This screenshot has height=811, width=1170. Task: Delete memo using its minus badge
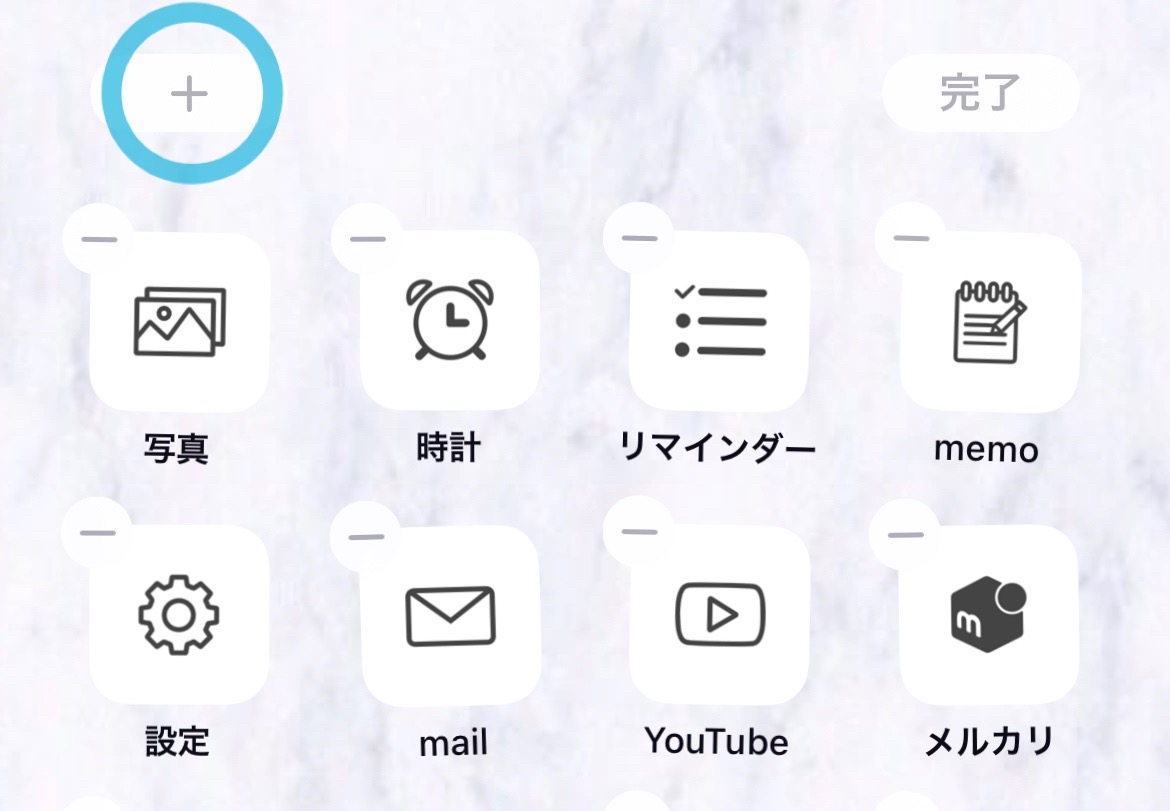(910, 239)
